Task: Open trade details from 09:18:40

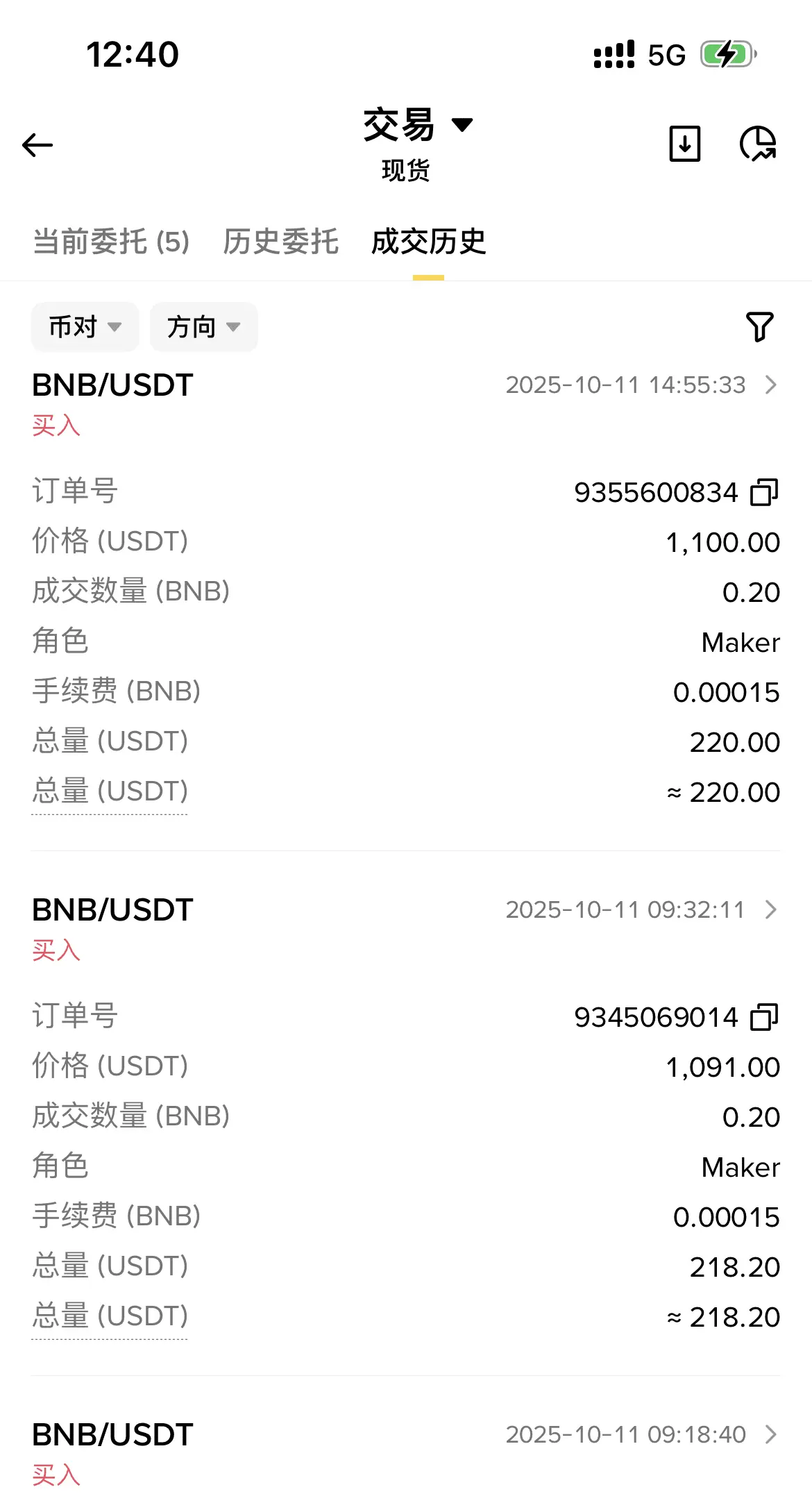Action: (770, 1435)
